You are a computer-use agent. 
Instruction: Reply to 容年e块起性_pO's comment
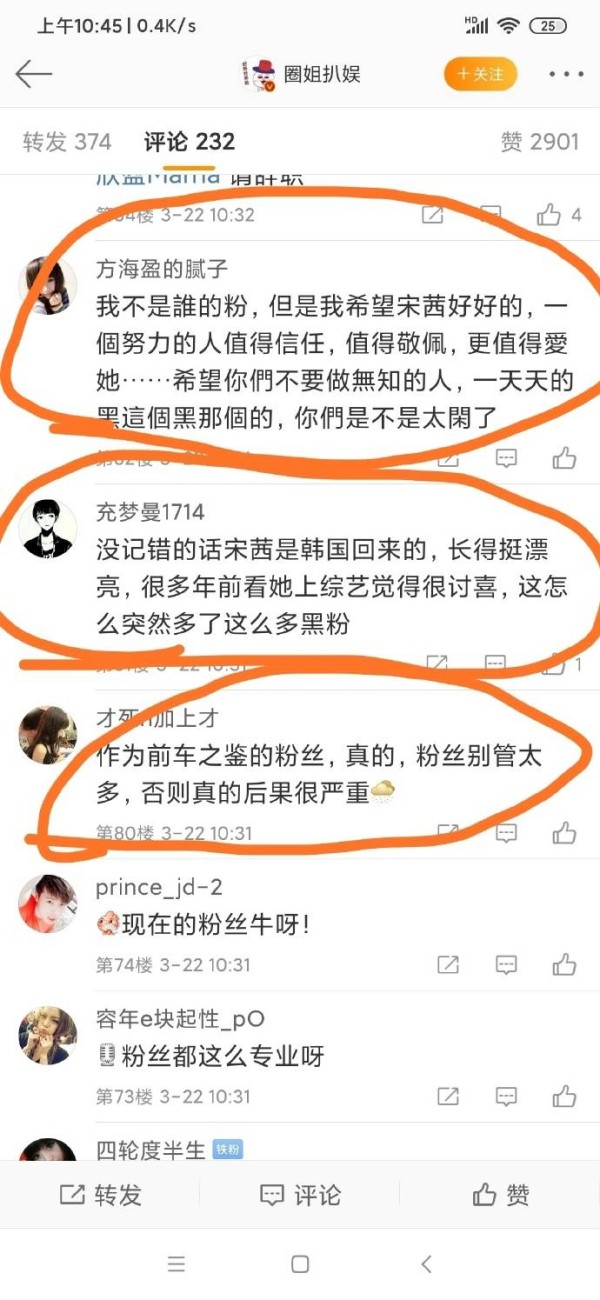(506, 1095)
